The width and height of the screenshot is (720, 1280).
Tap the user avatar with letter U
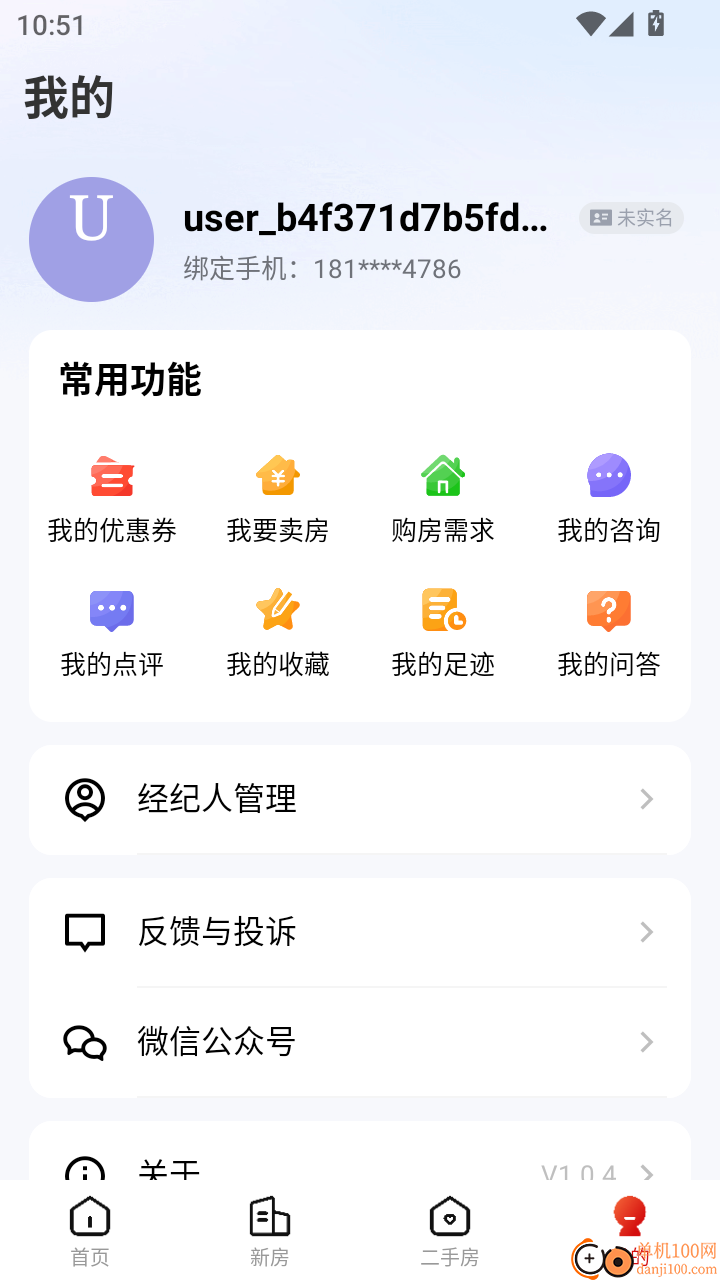[91, 239]
